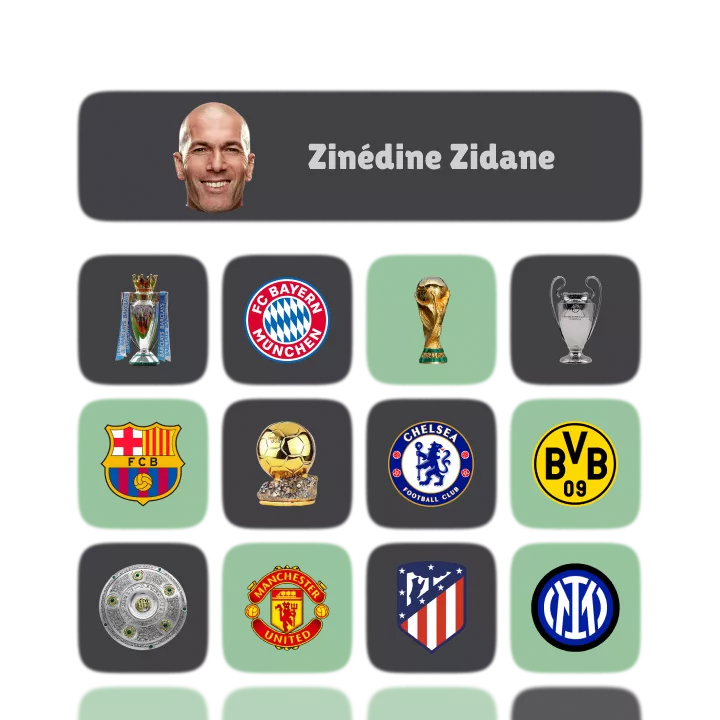The height and width of the screenshot is (720, 720).
Task: Deselect the World Cup trophy tile
Action: pos(431,319)
